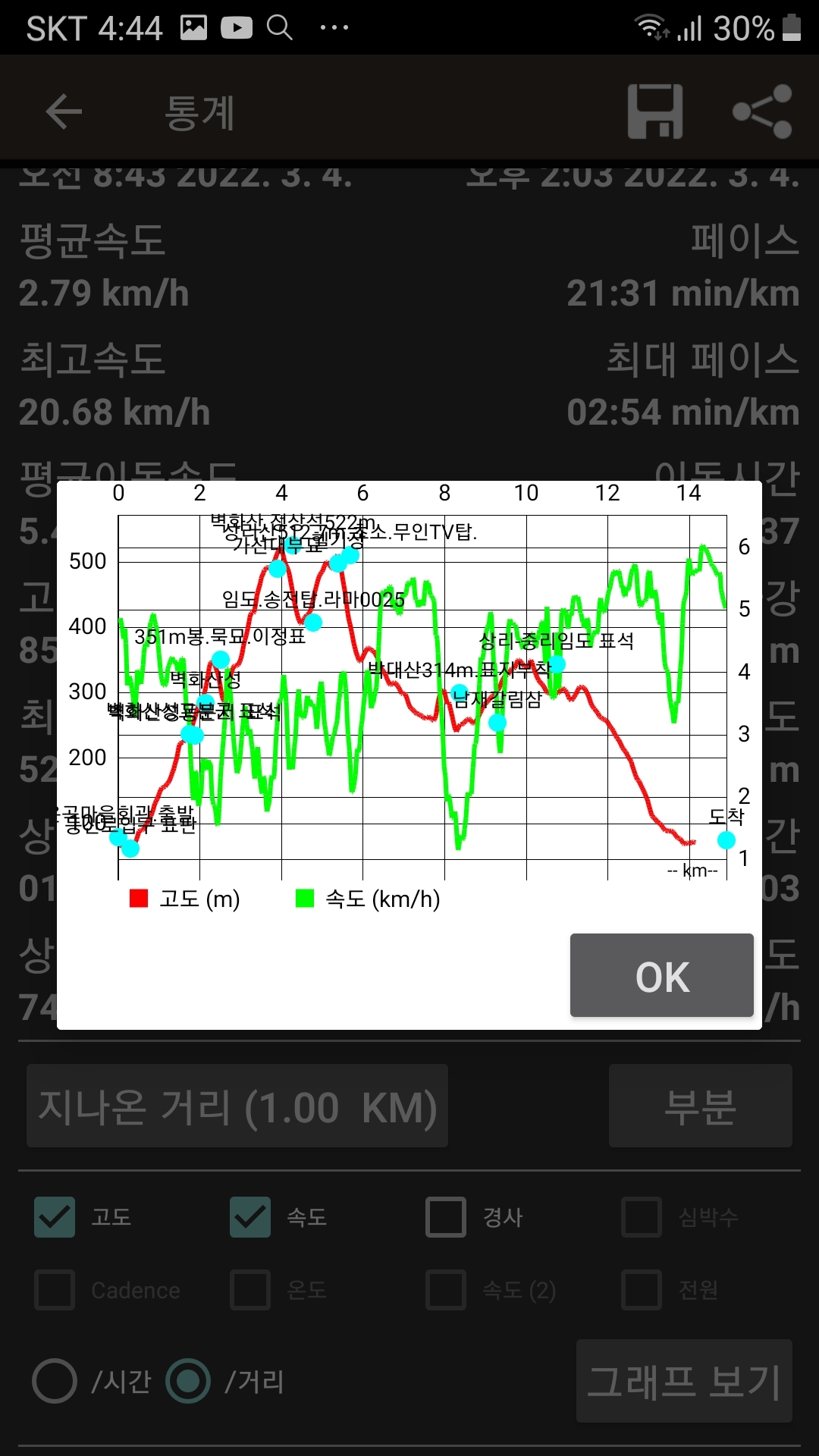Tap OK to close the graph dialog
This screenshot has width=819, height=1456.
[661, 975]
